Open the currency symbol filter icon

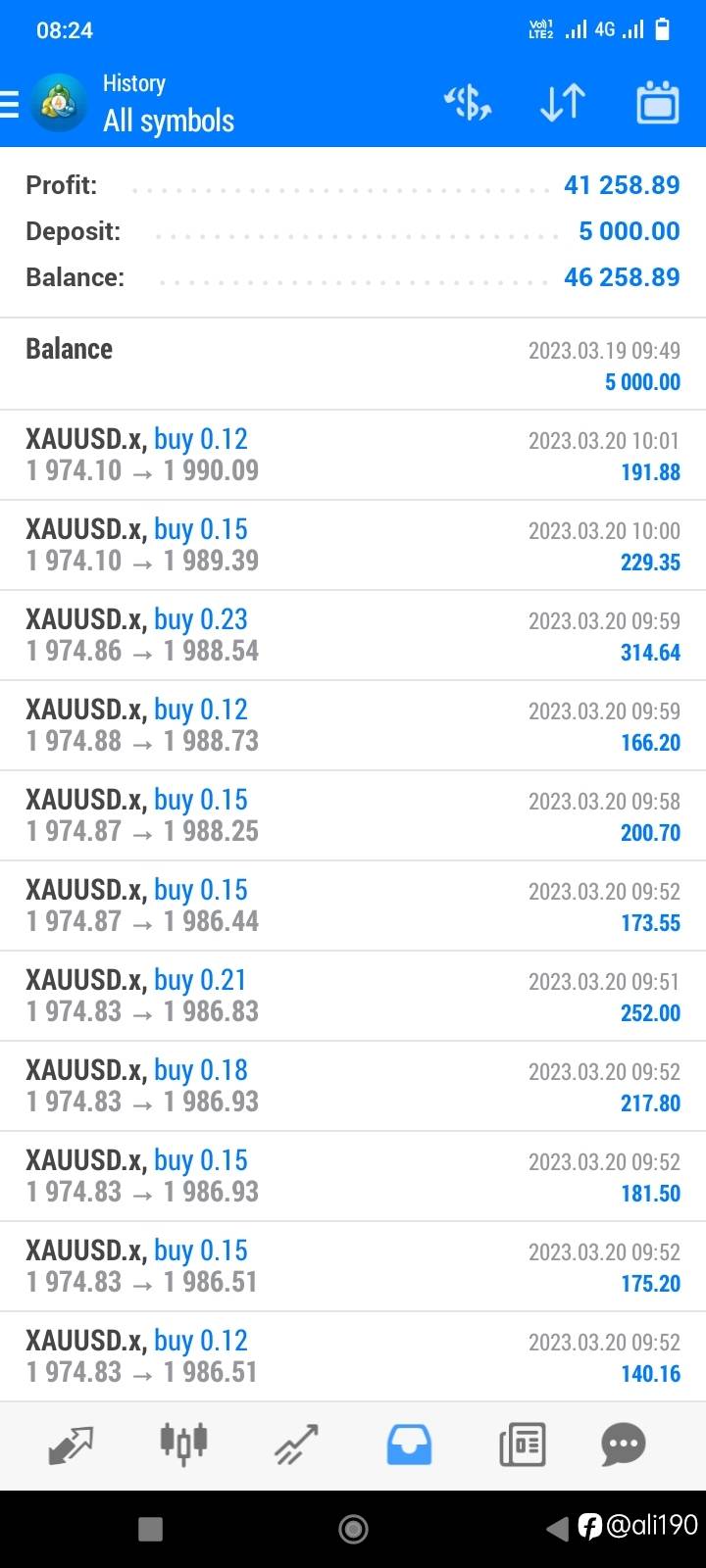[x=468, y=103]
